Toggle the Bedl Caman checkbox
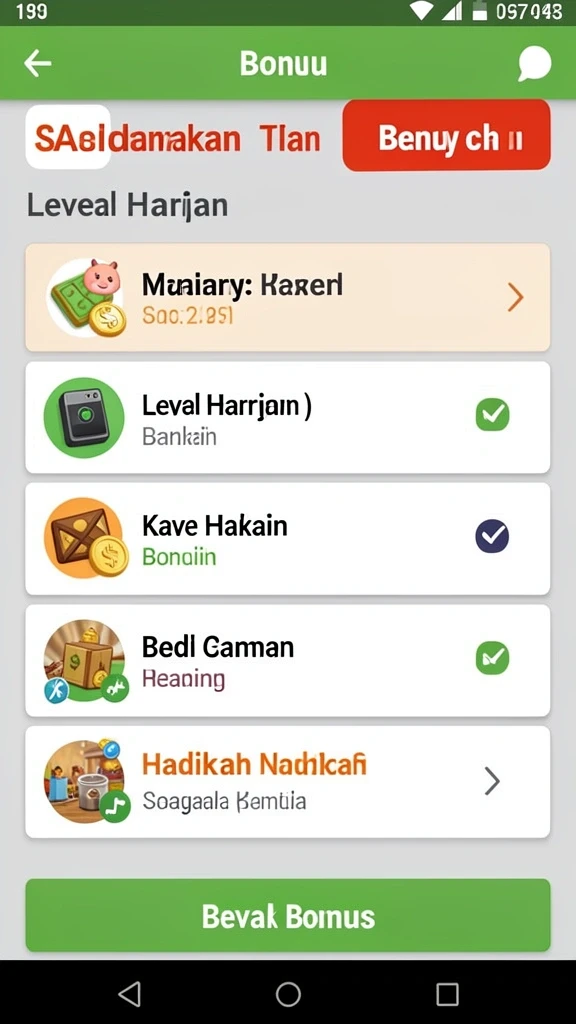The width and height of the screenshot is (576, 1024). coord(492,658)
